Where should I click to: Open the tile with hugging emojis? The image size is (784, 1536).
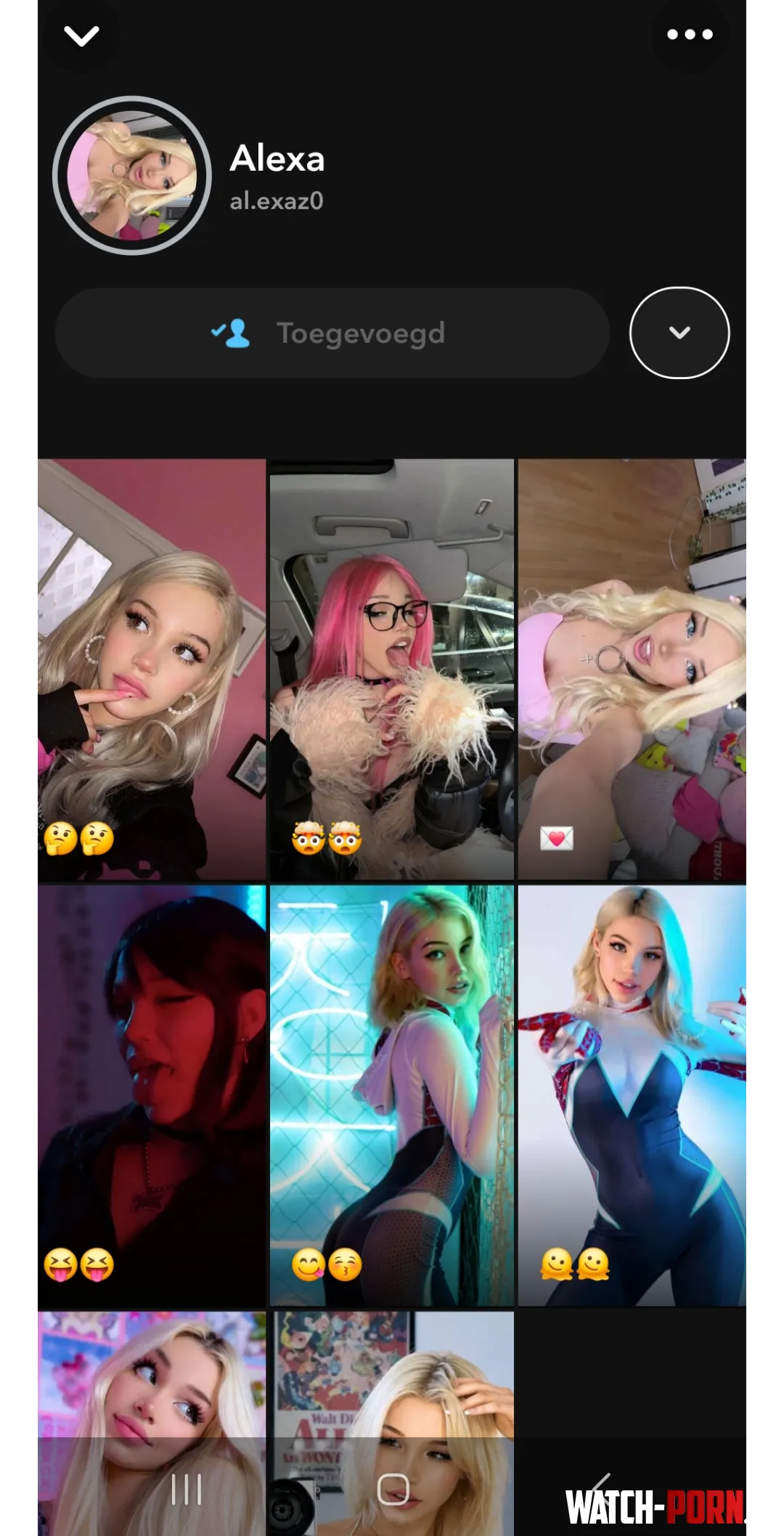(633, 1095)
